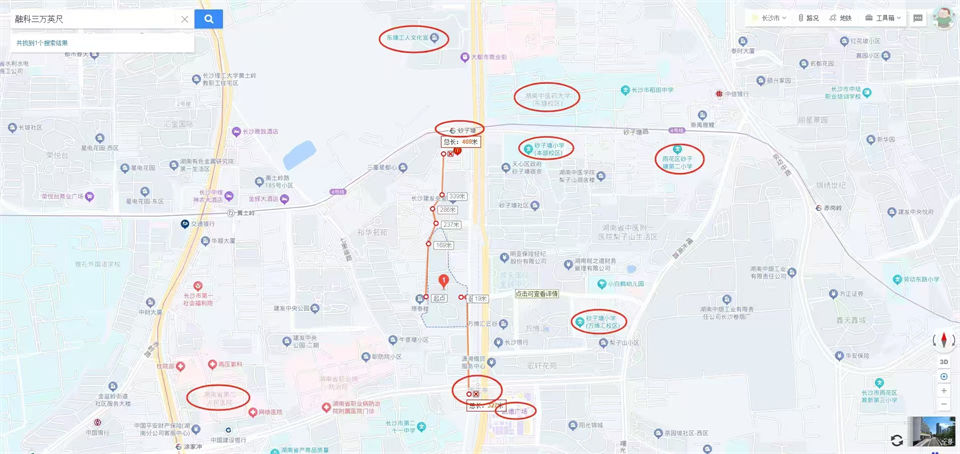
Task: Reset the map compass orientation
Action: click(944, 341)
